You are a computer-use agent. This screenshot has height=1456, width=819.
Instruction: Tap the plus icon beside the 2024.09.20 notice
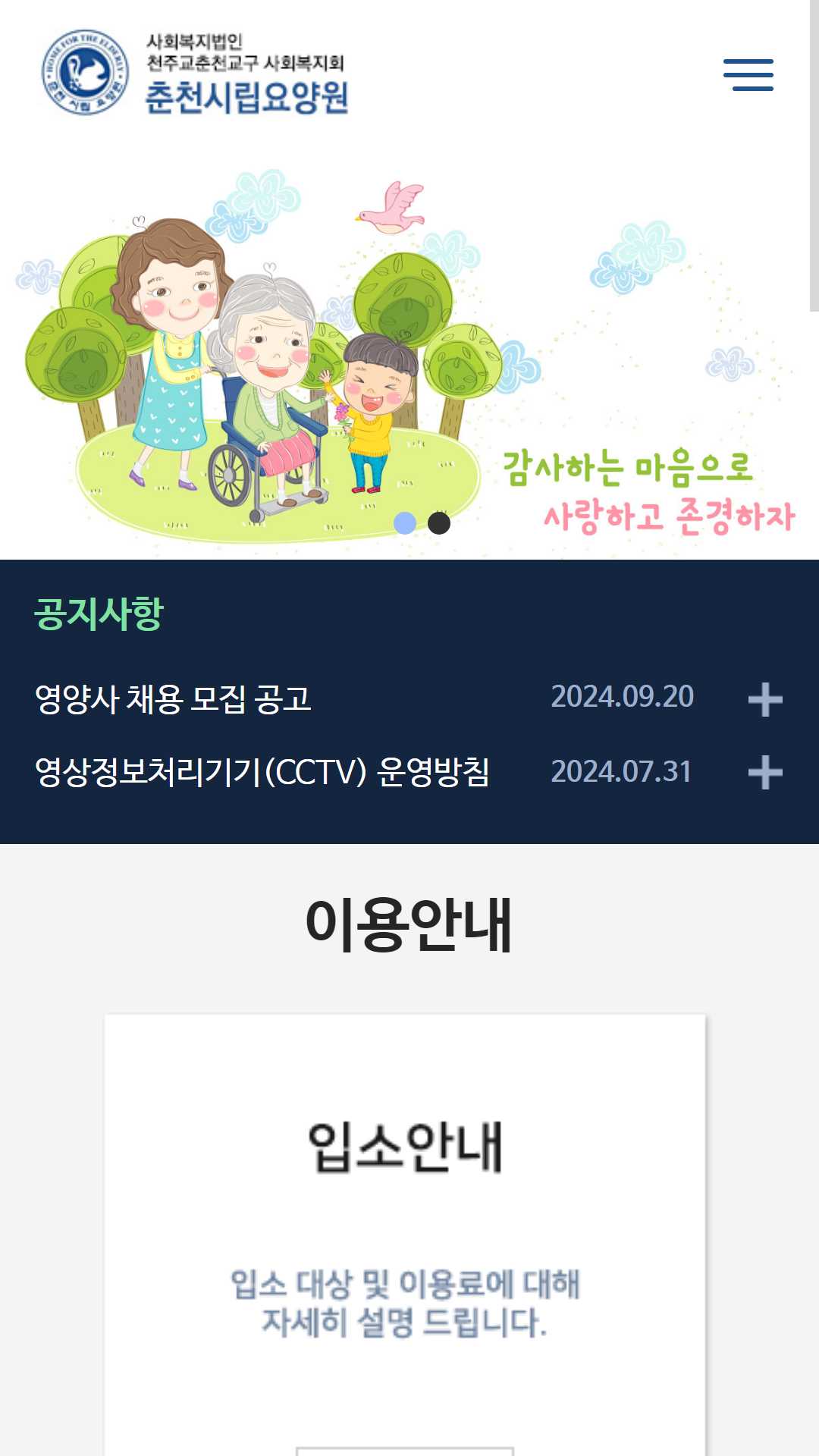(765, 699)
